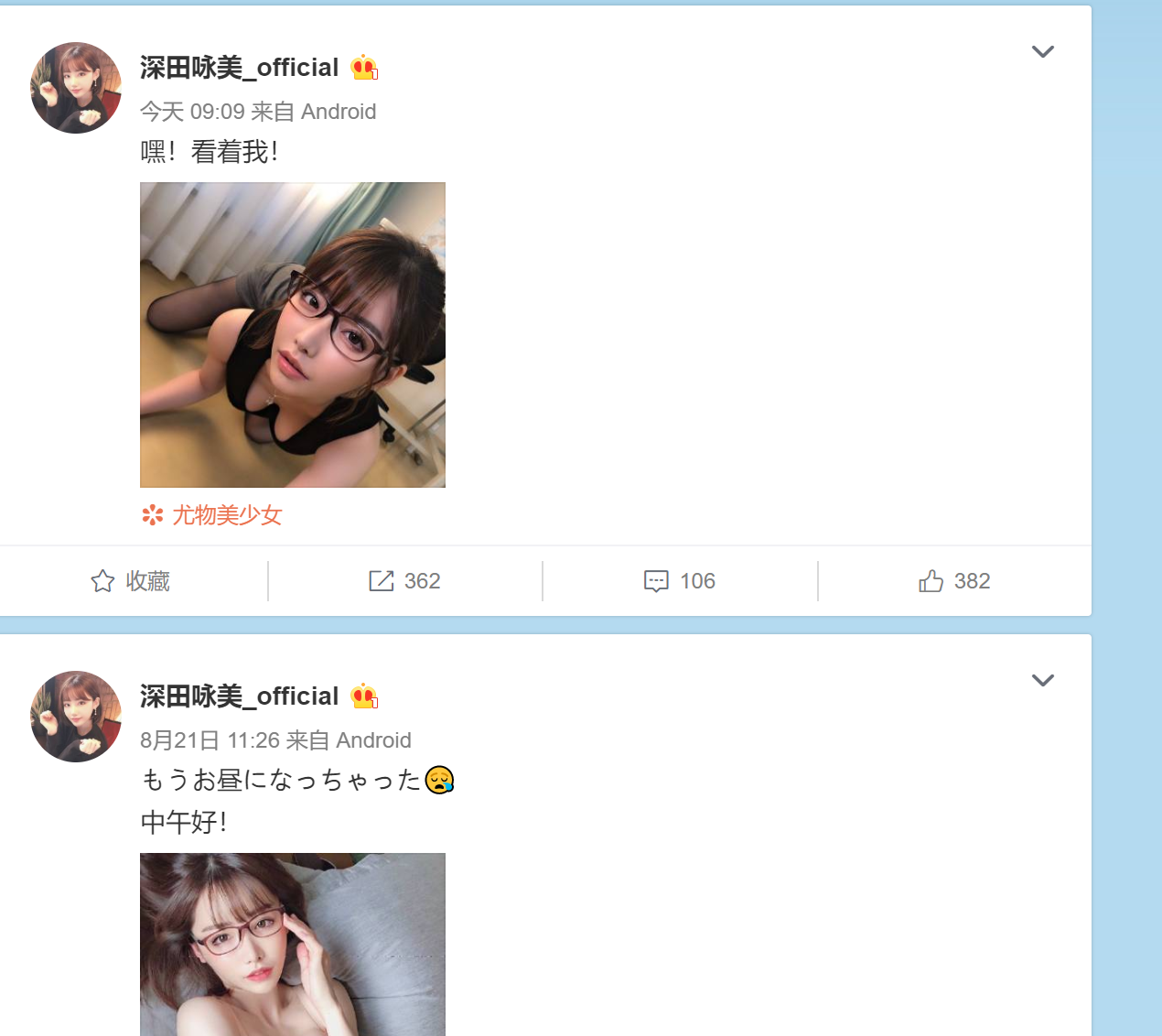Open the username on today's 09:09 post

(239, 68)
